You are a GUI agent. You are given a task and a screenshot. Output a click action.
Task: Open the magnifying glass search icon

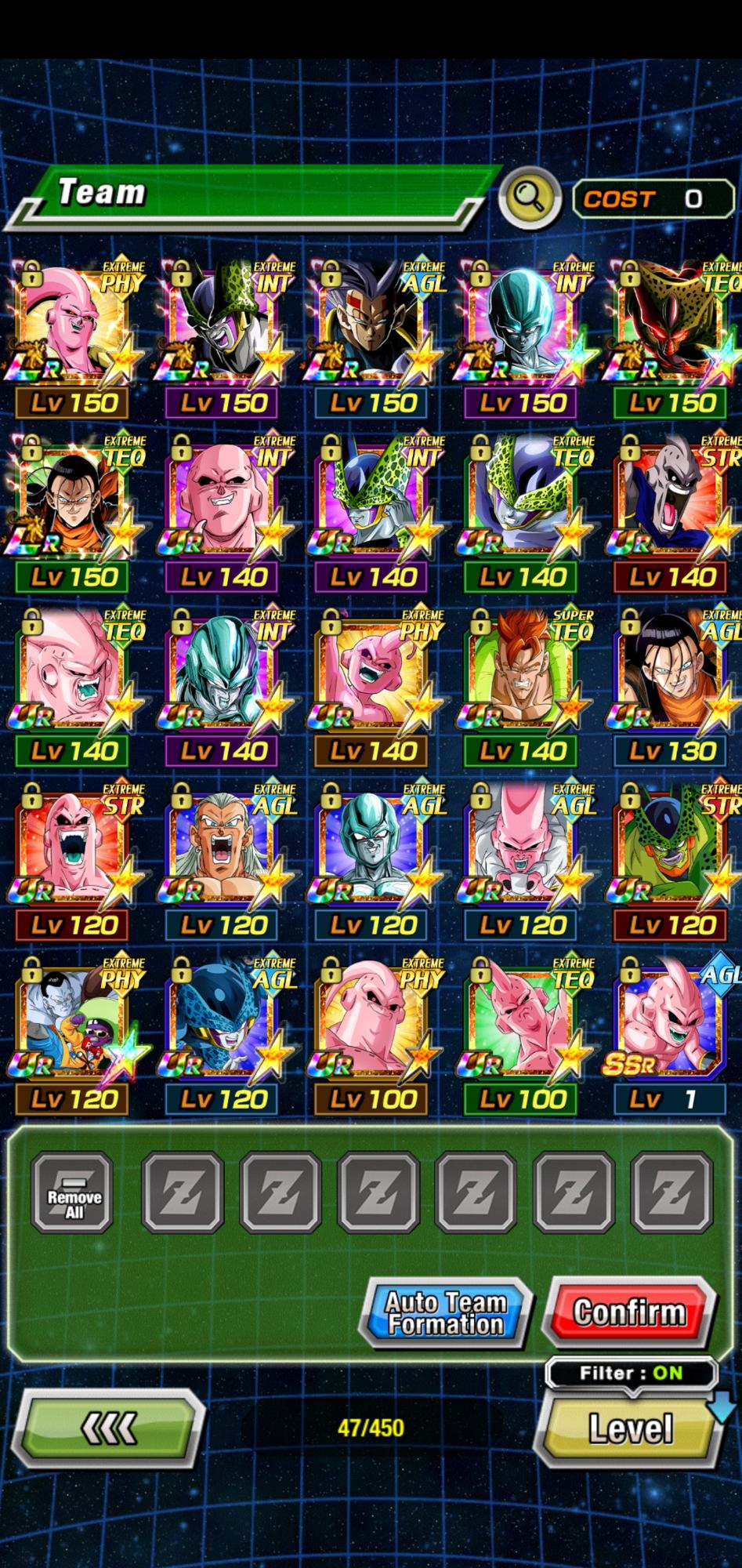point(532,197)
